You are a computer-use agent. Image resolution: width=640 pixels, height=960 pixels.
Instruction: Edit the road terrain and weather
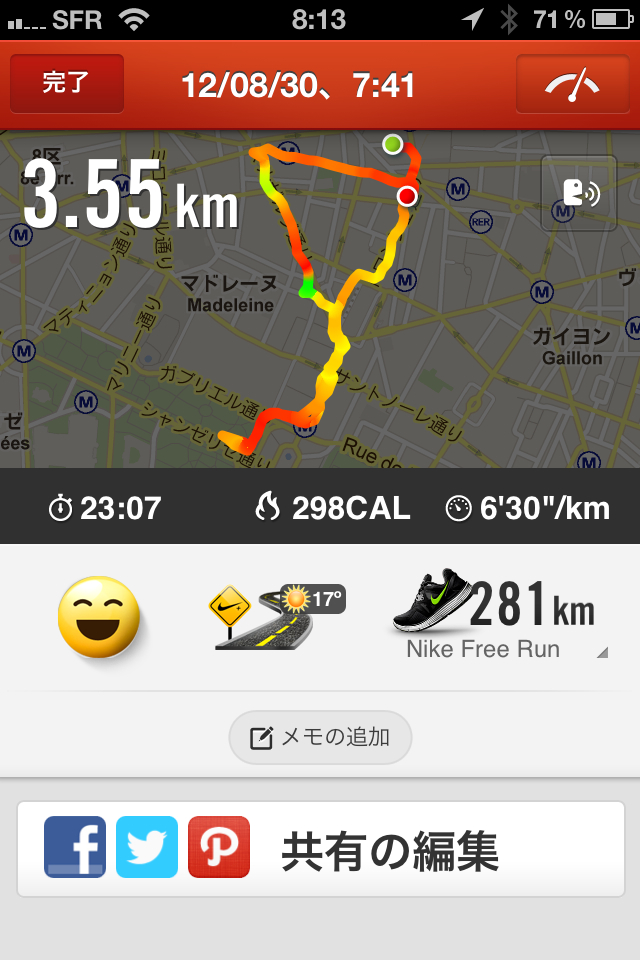click(x=274, y=618)
